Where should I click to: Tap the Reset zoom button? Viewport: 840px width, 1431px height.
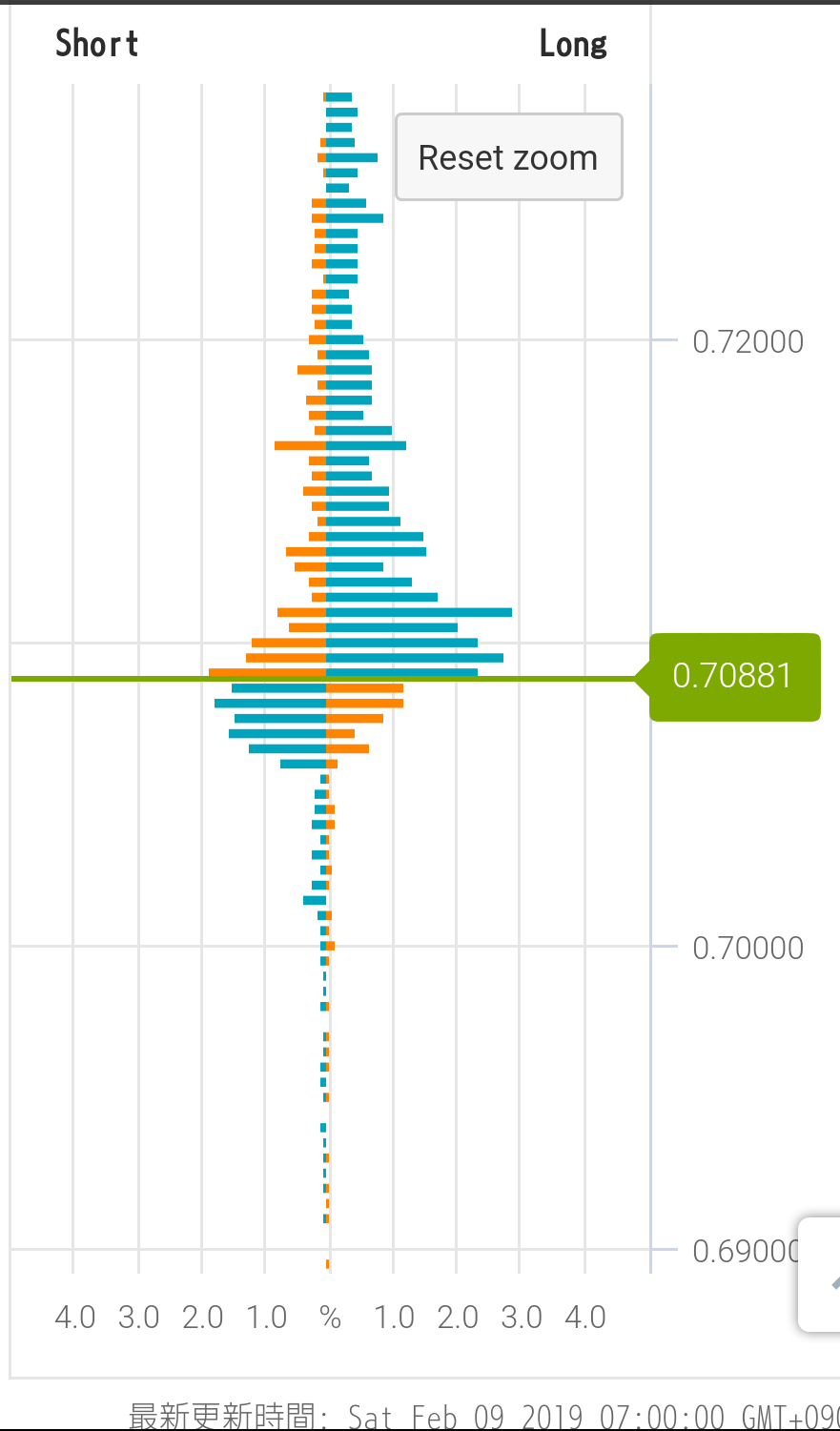click(x=508, y=157)
